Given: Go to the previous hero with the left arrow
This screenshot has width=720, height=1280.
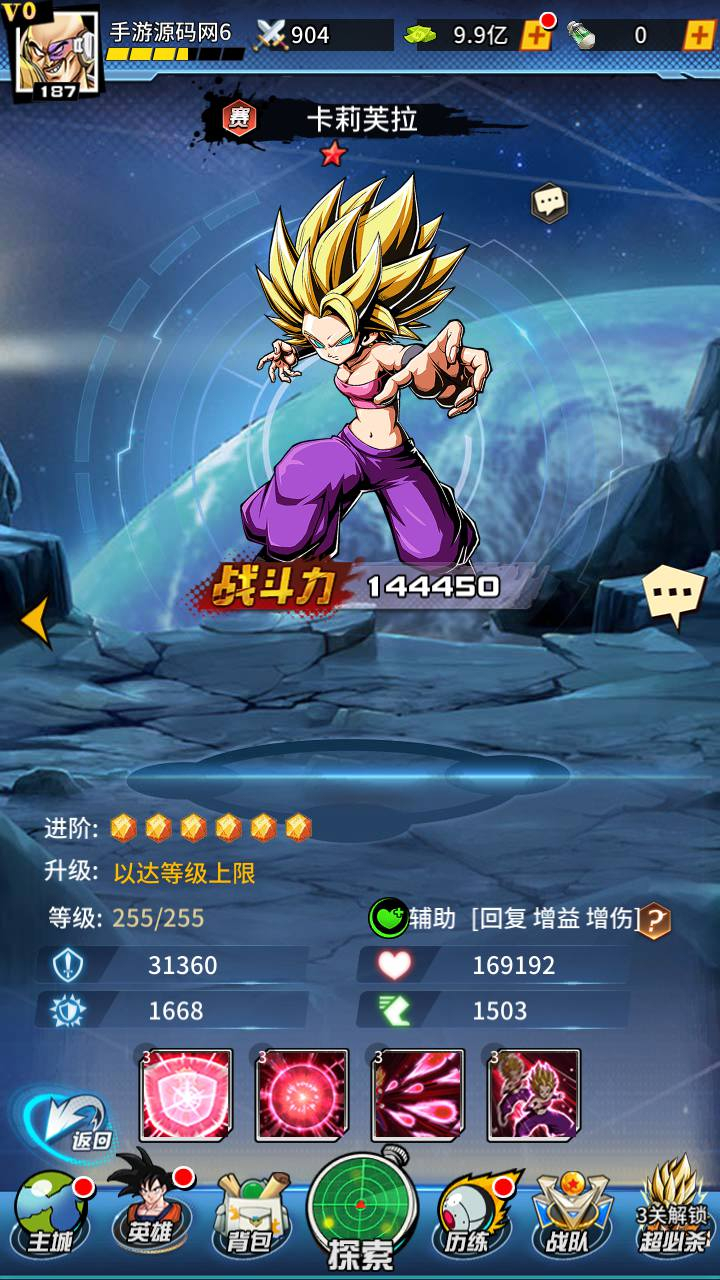Looking at the screenshot, I should [x=36, y=620].
